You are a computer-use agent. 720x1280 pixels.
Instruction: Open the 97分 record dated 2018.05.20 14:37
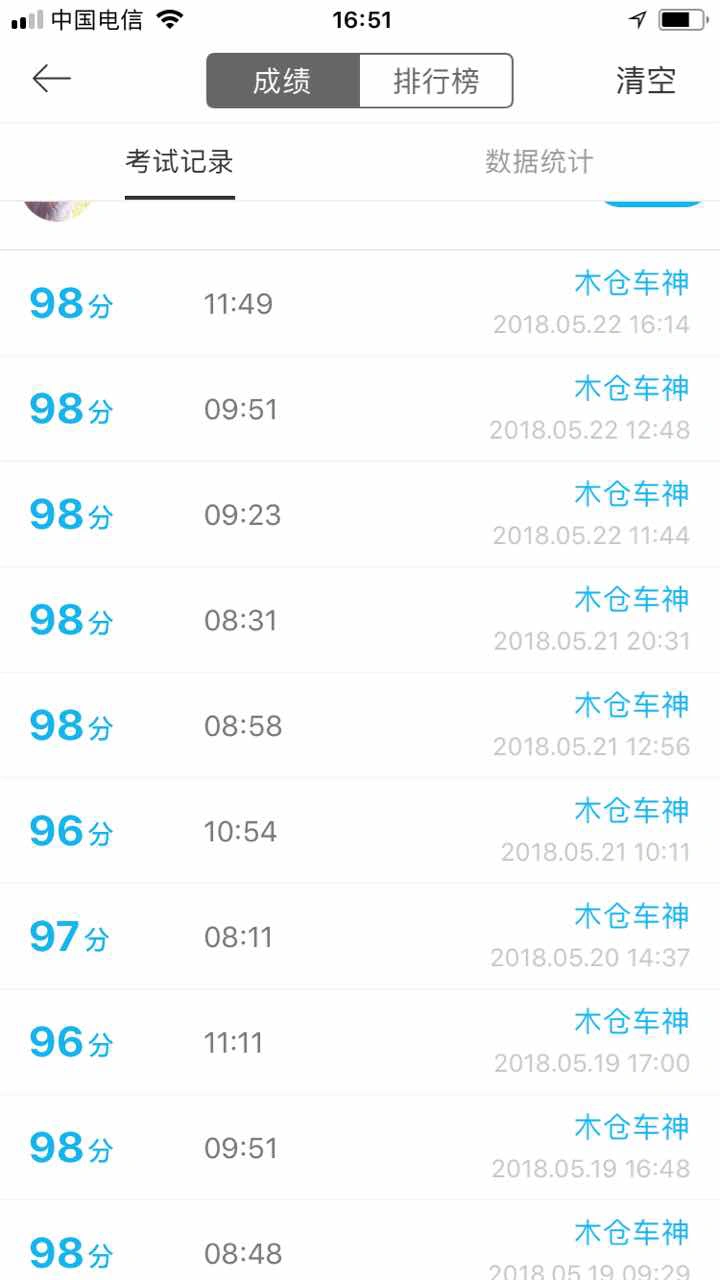[x=360, y=937]
